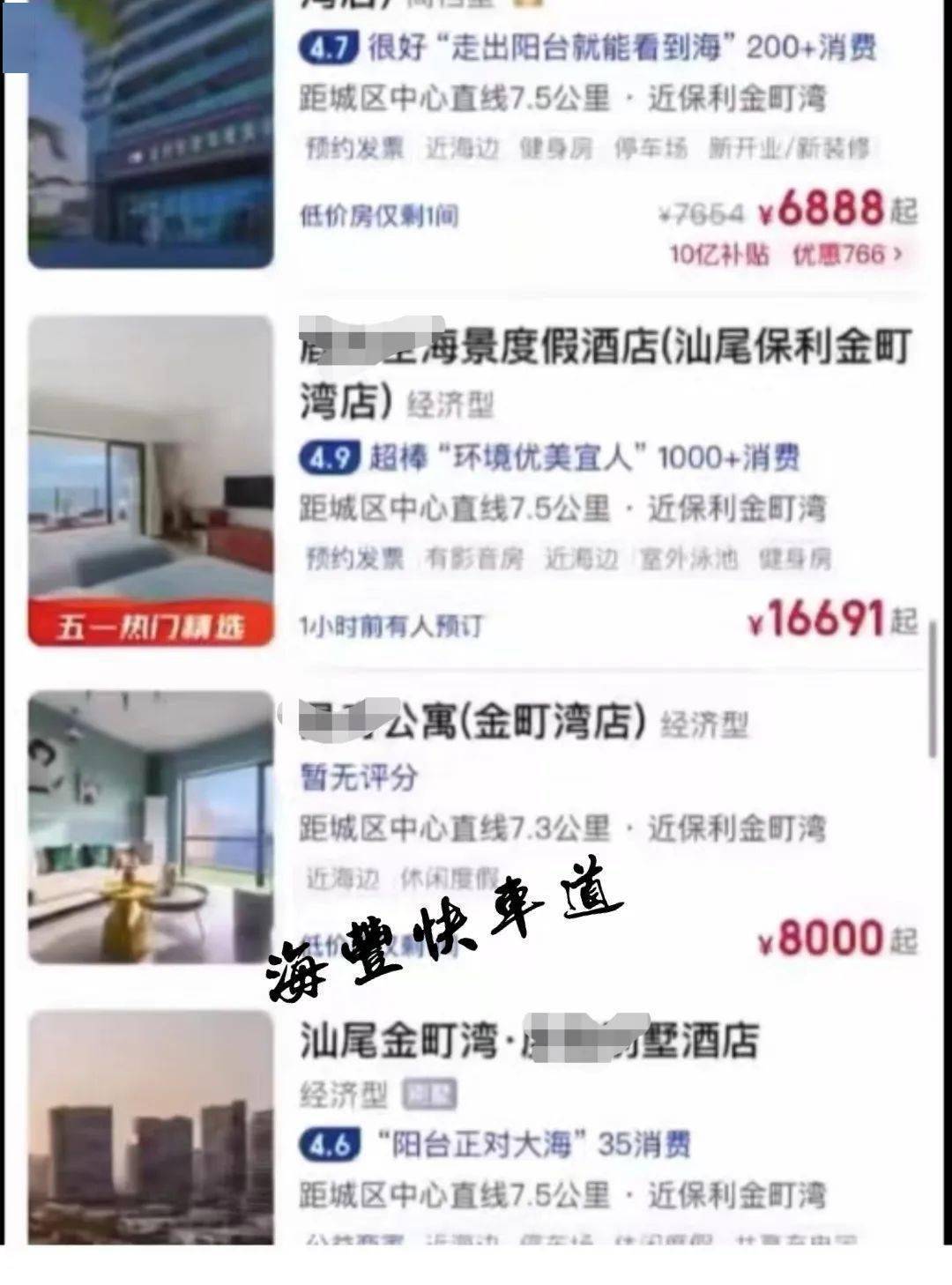Open the 汕尾金町湾 别墅酒店 listing
The height and width of the screenshot is (1285, 952).
click(x=529, y=1041)
